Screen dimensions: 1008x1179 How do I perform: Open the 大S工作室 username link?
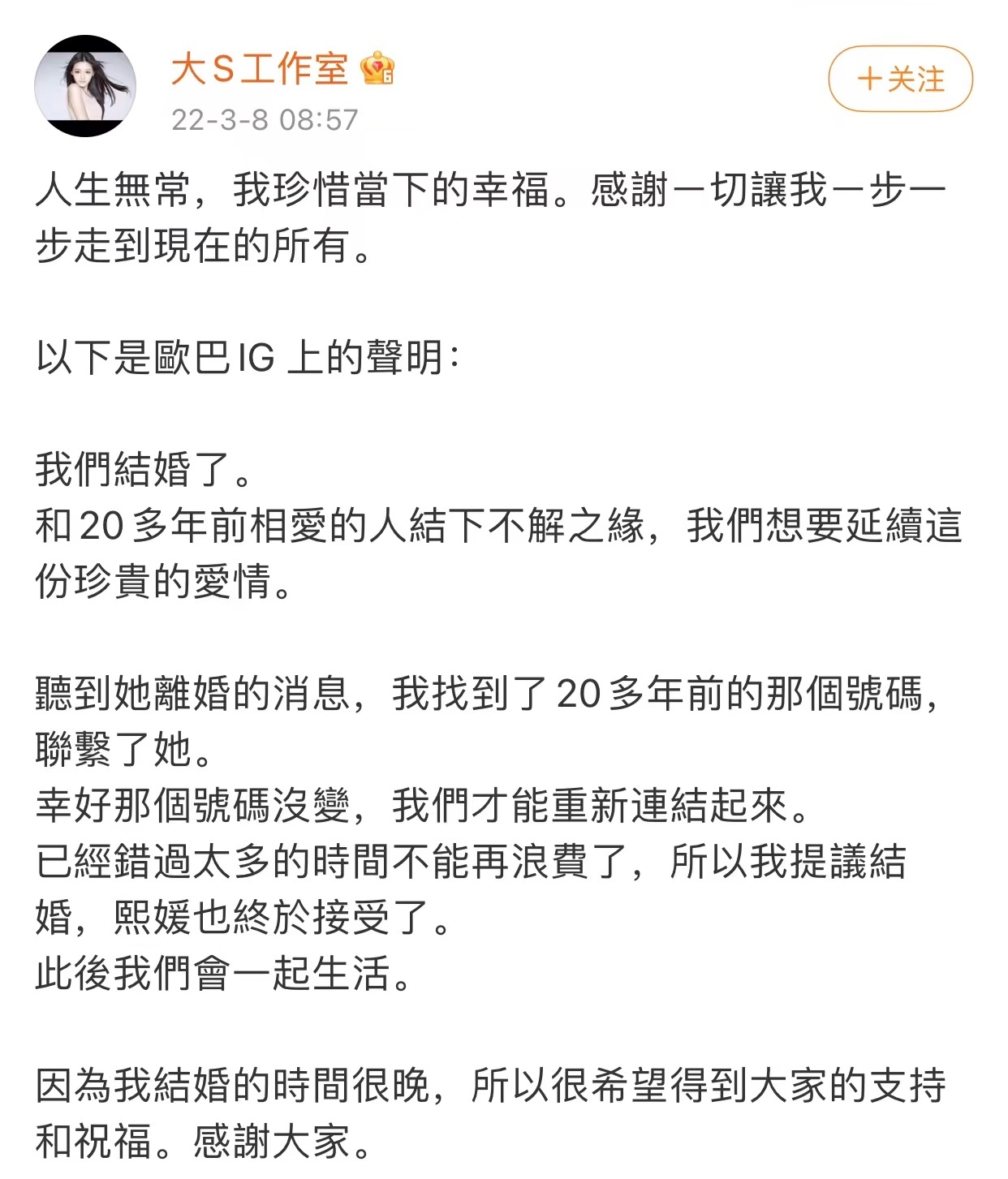[x=260, y=69]
